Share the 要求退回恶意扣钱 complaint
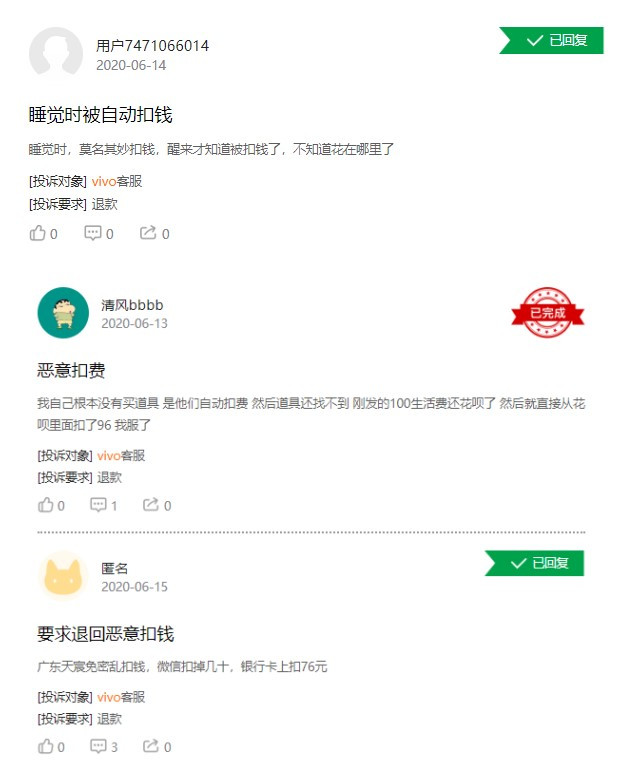 click(x=152, y=746)
